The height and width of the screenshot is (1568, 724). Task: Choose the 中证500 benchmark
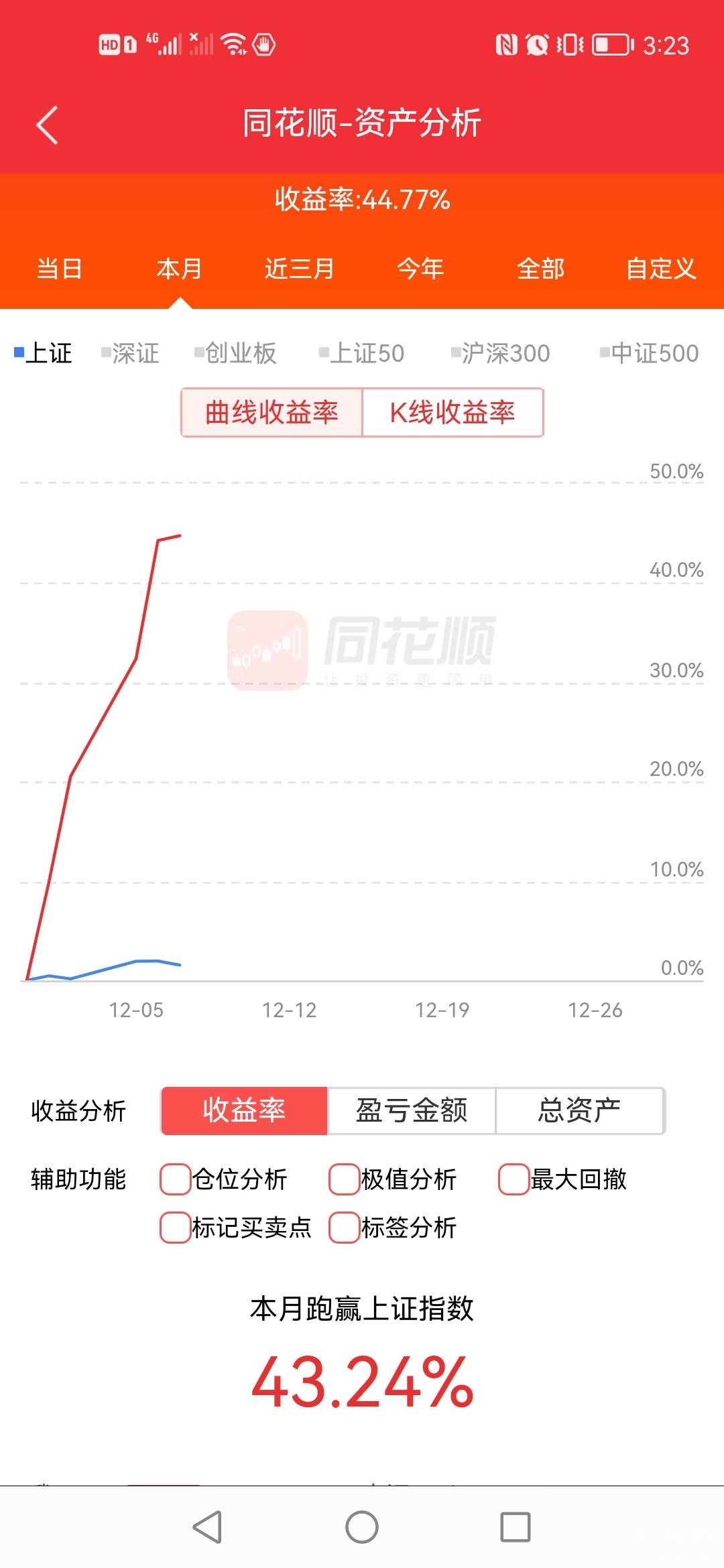point(650,353)
